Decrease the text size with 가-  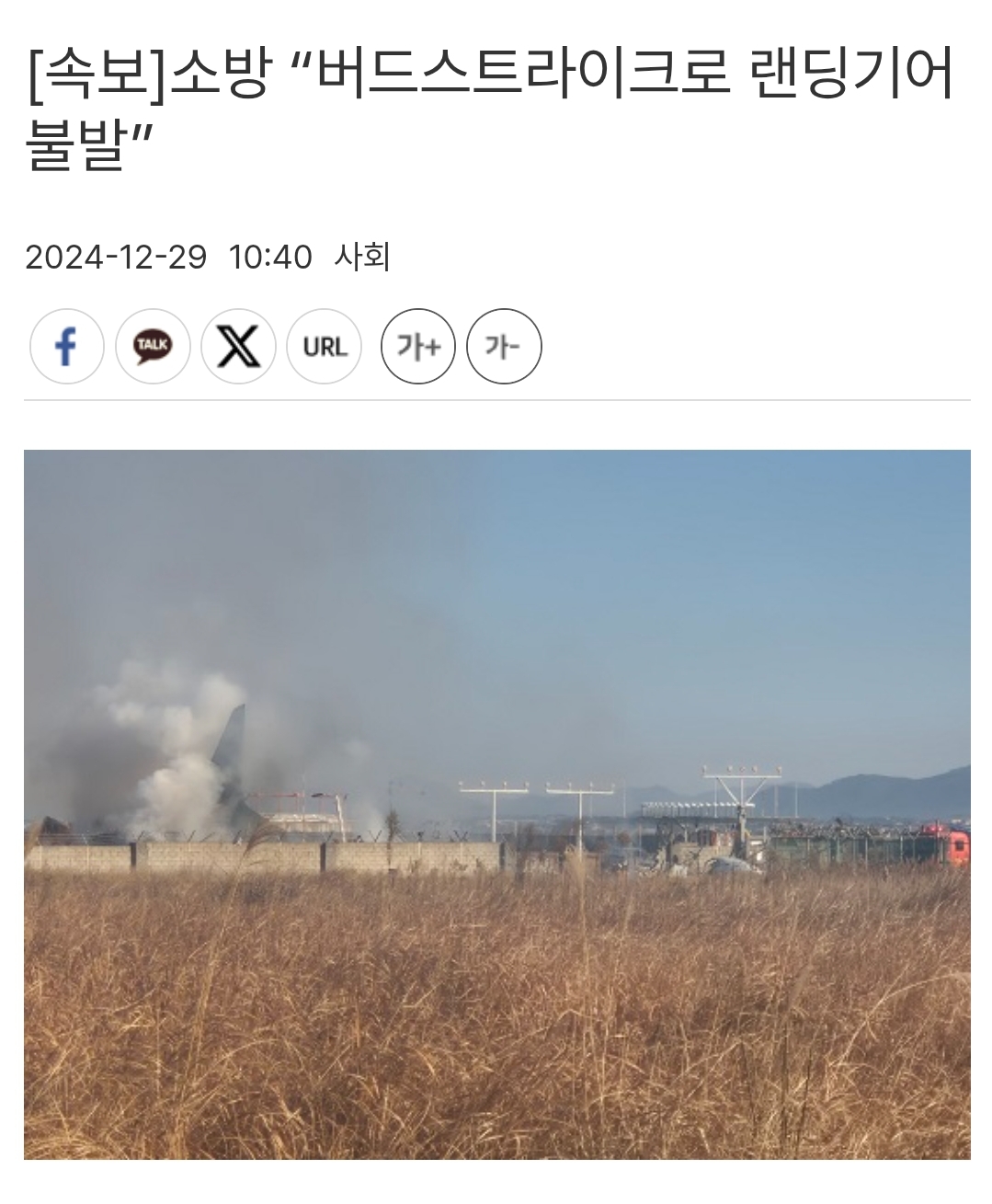click(x=504, y=347)
